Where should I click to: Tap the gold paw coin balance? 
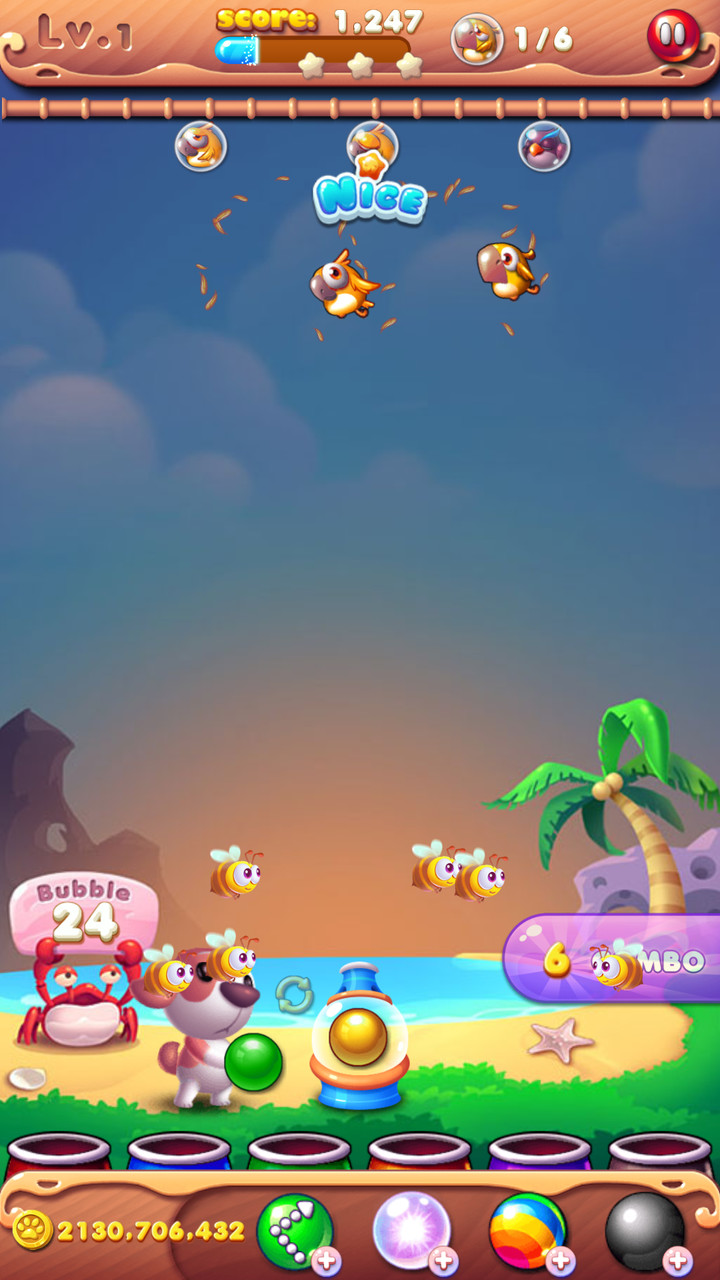[x=130, y=1230]
